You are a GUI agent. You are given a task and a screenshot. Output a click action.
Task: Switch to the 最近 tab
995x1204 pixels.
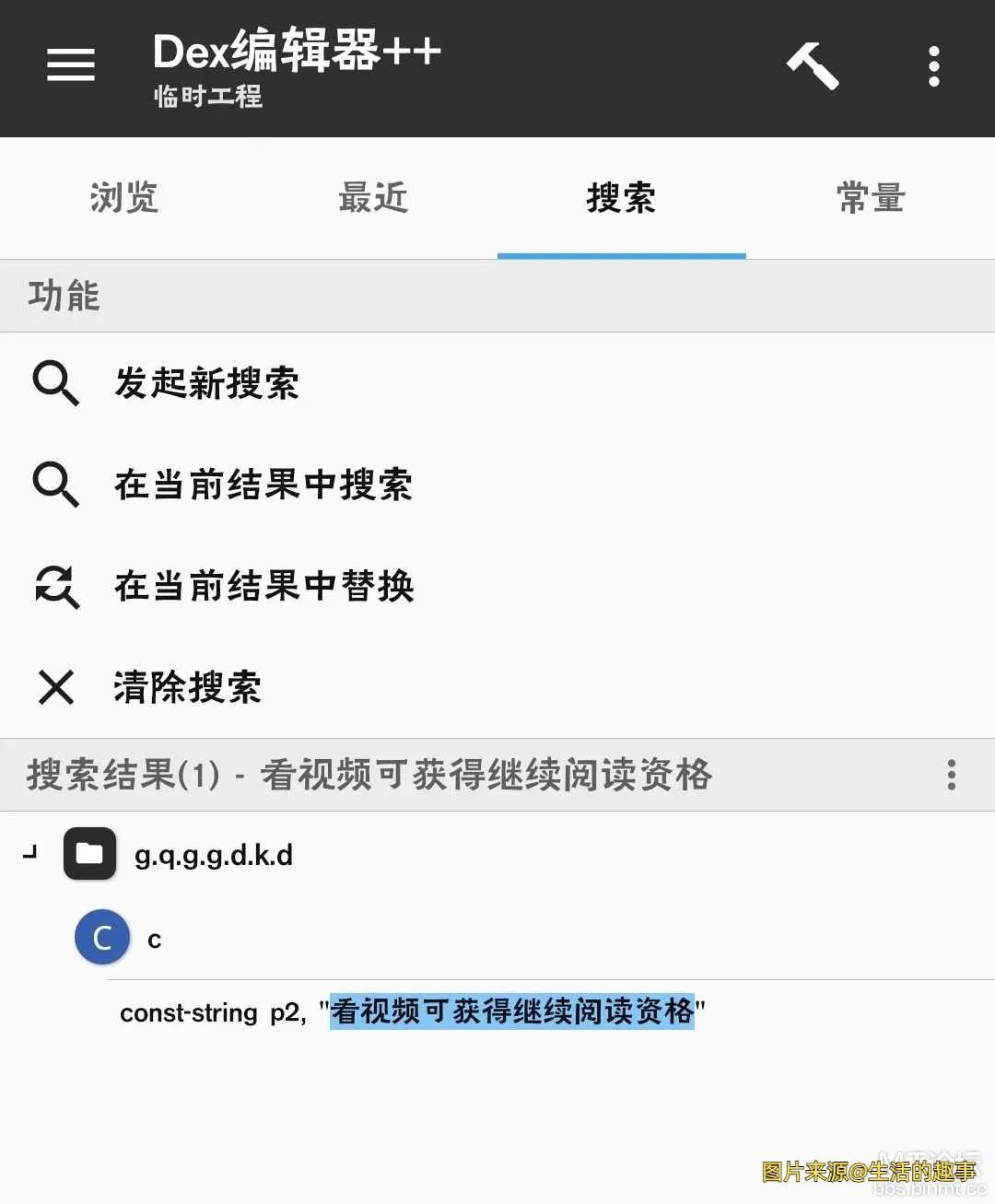coord(372,198)
